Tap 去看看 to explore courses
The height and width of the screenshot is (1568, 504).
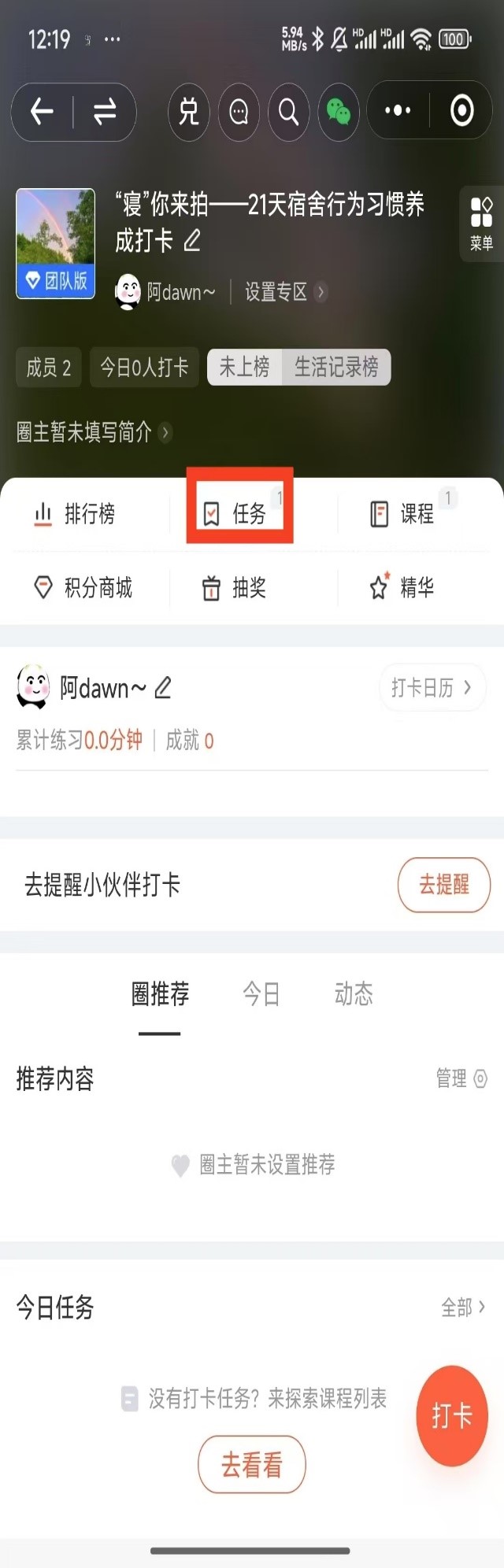pos(251,1465)
